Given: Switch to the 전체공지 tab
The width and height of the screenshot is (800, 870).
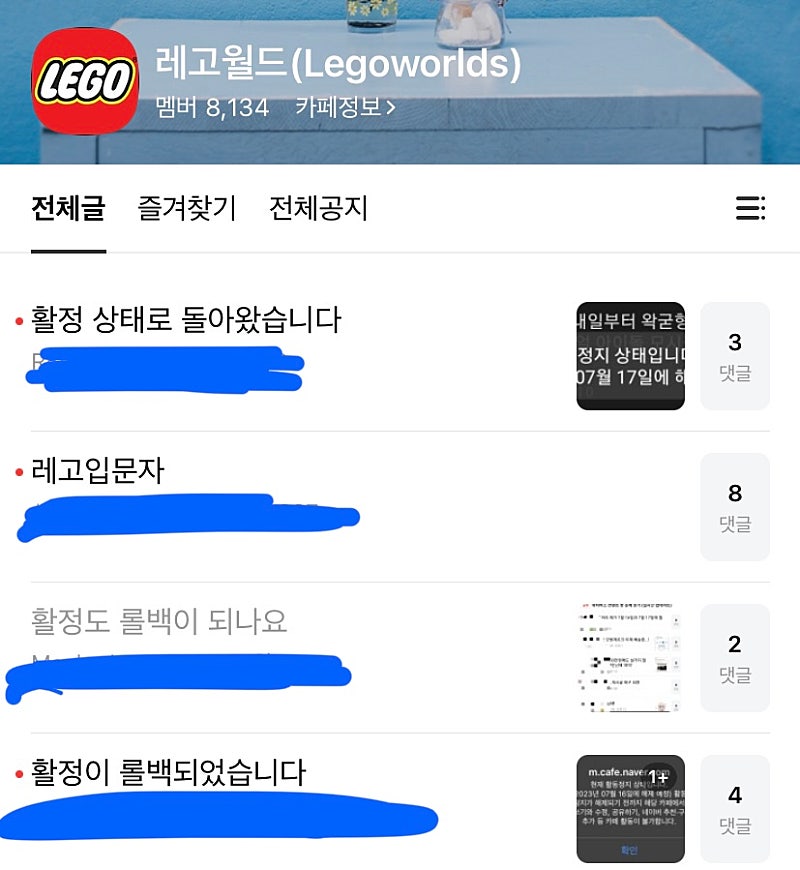Looking at the screenshot, I should pos(318,208).
